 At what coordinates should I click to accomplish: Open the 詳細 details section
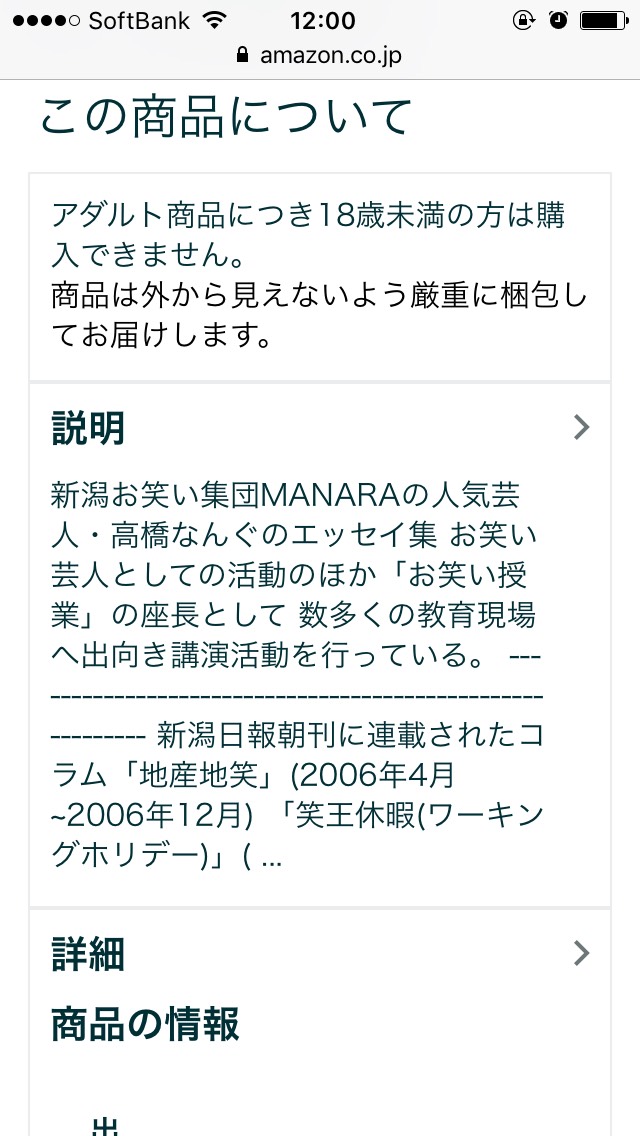[320, 953]
